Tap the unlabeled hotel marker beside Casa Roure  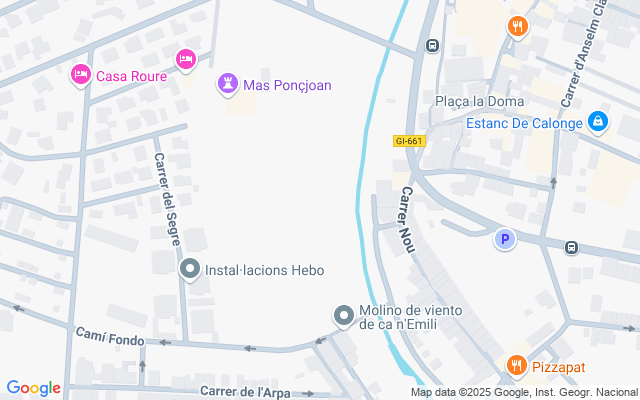tap(185, 59)
